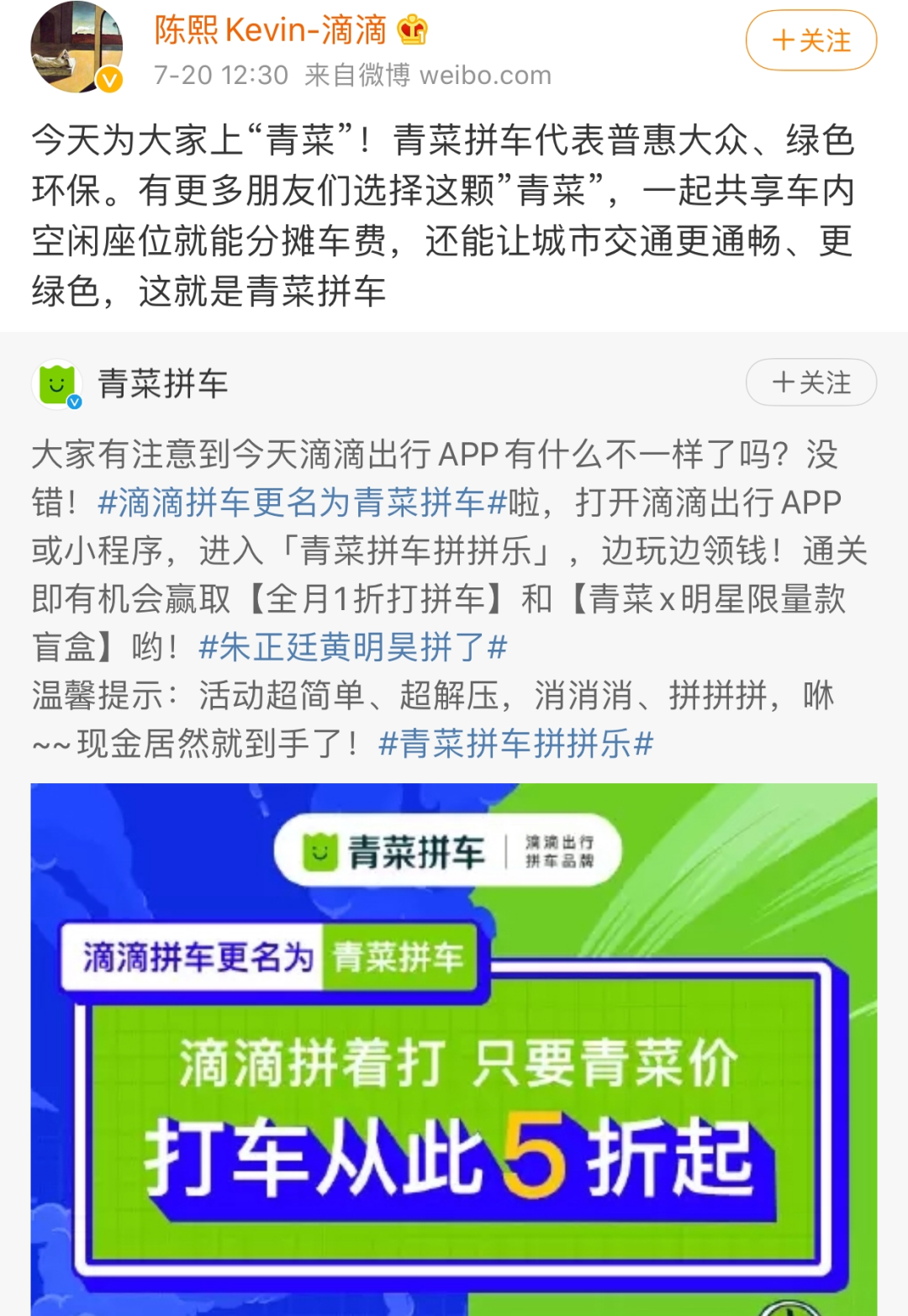
Task: View the green 青菜拼车 post image
Action: click(x=454, y=1050)
